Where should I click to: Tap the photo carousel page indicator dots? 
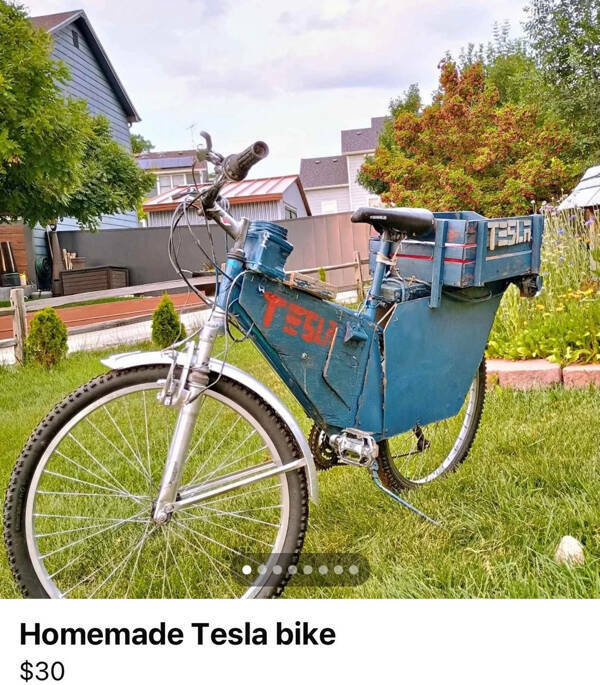point(300,569)
